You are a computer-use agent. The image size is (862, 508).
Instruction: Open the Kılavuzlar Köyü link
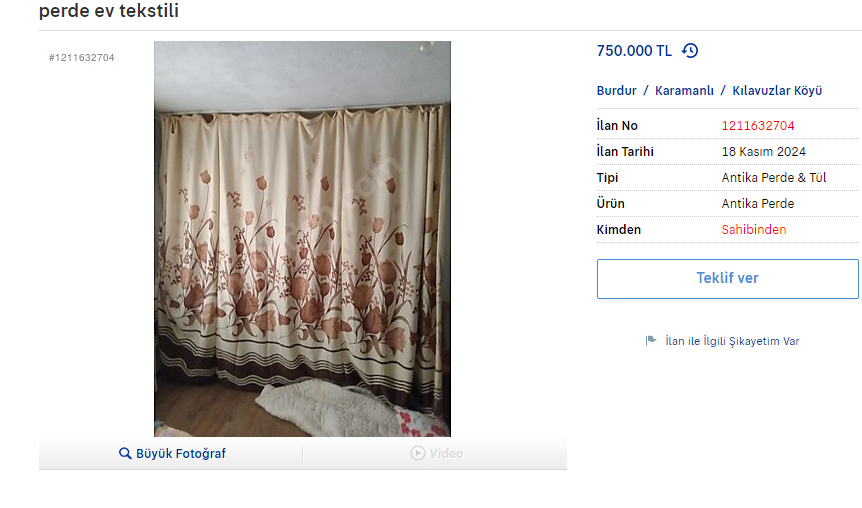tap(777, 90)
